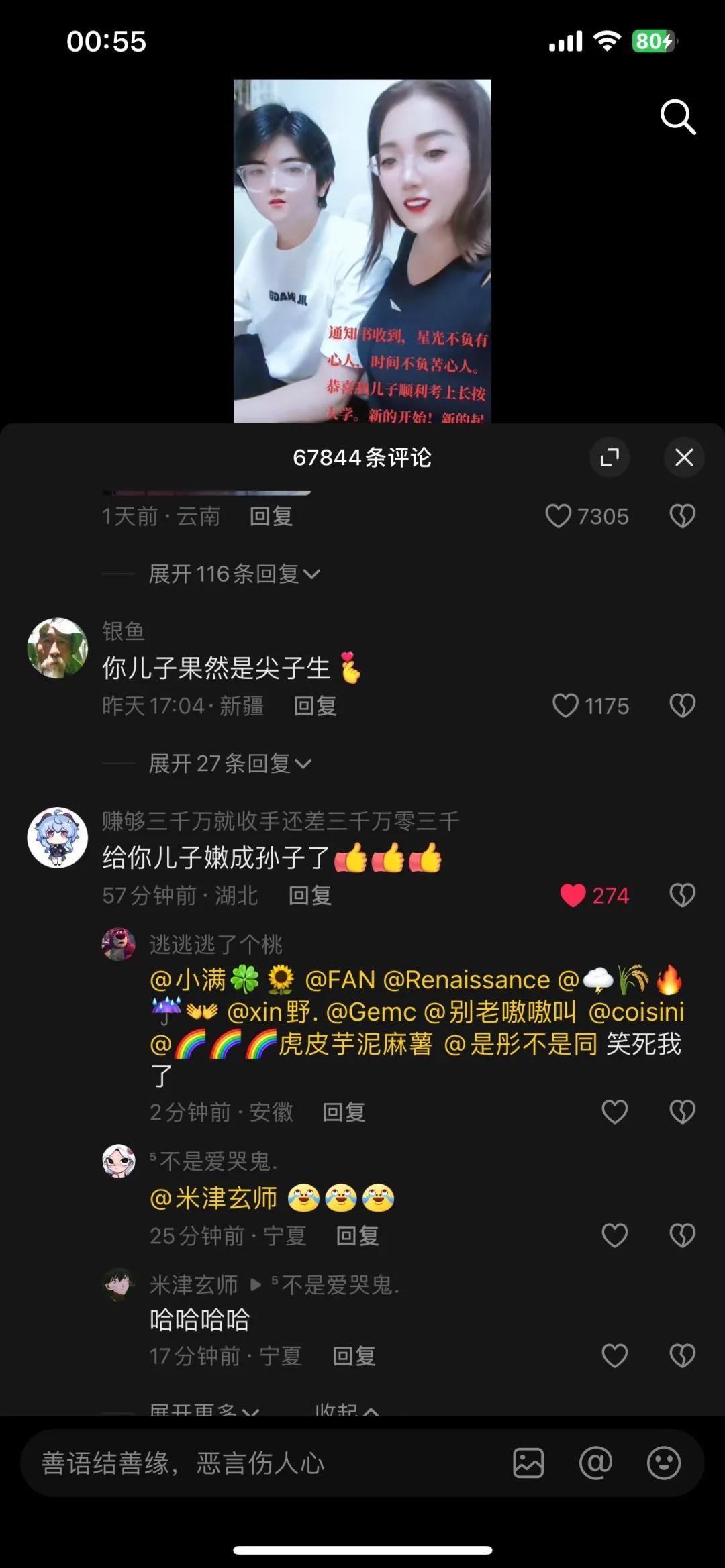Reply to 银鱼's comment
725x1568 pixels.
coord(315,706)
